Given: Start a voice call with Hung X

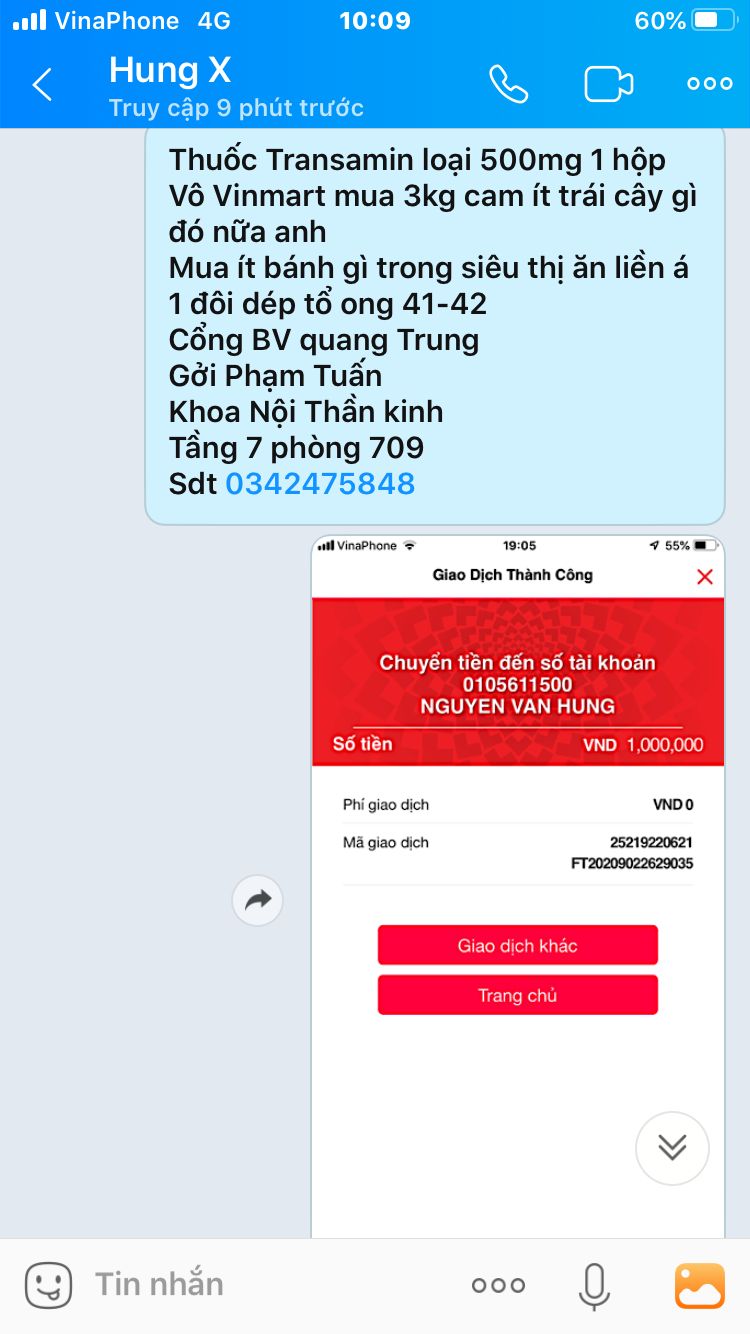Looking at the screenshot, I should 508,84.
